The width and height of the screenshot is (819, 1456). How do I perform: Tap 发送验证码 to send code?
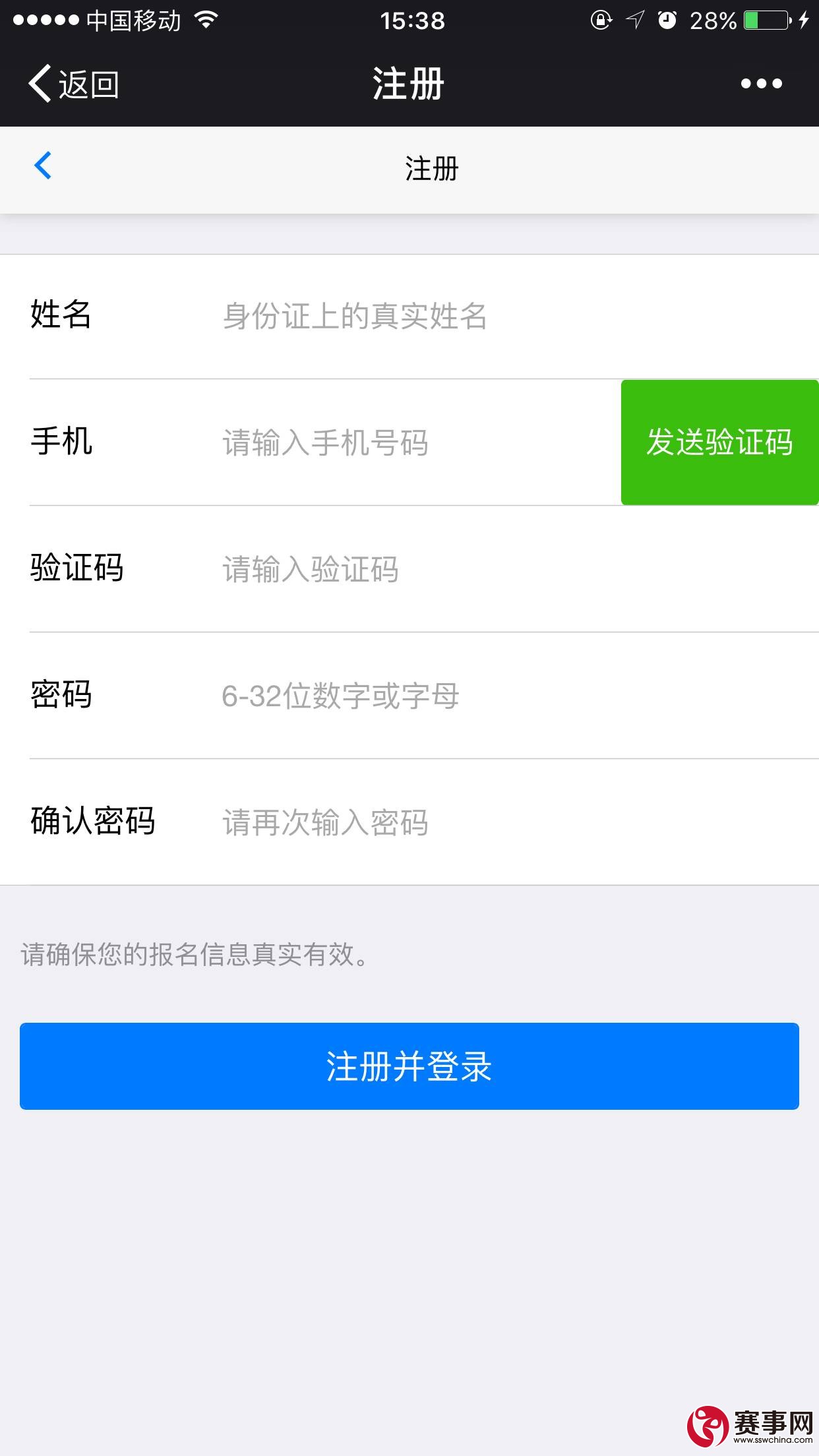(719, 442)
